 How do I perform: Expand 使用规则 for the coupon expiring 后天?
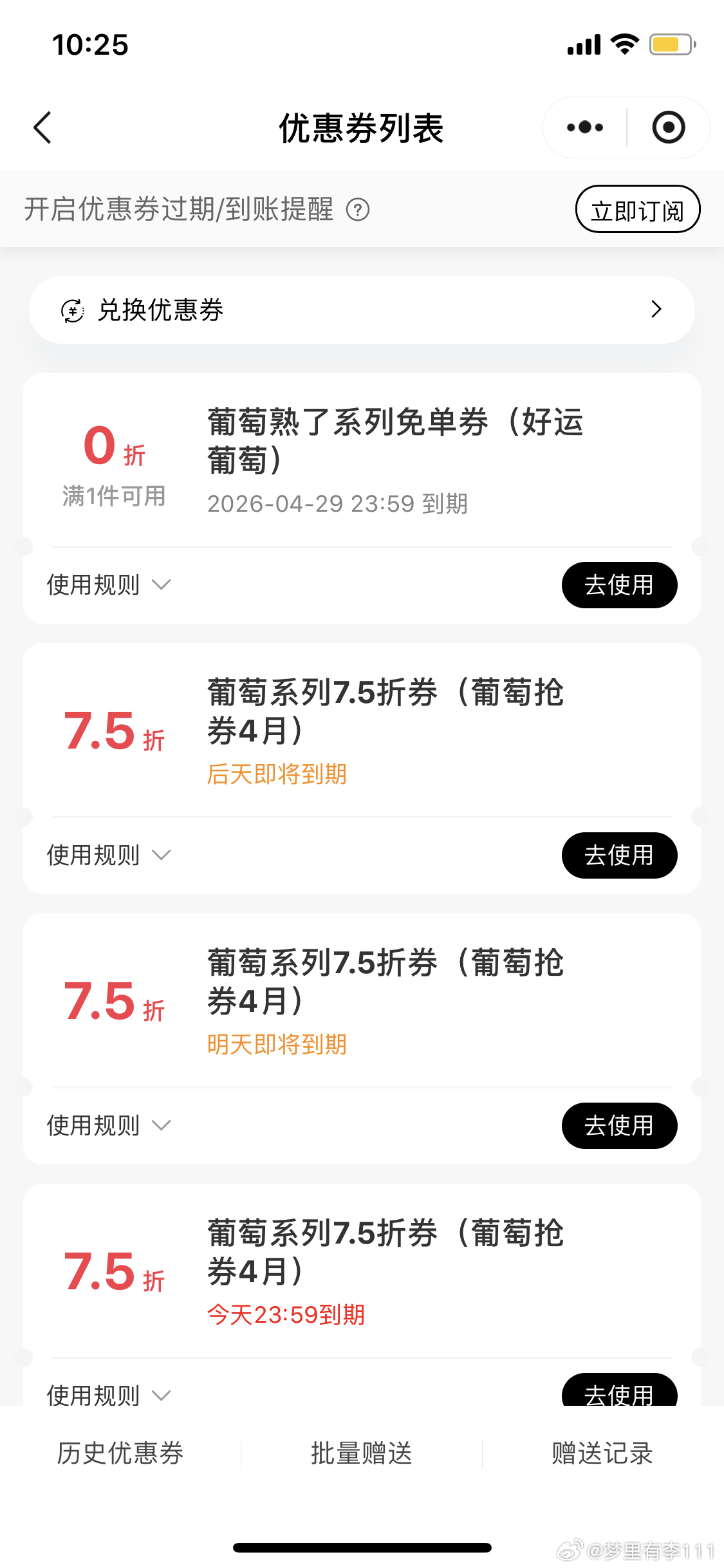tap(108, 855)
